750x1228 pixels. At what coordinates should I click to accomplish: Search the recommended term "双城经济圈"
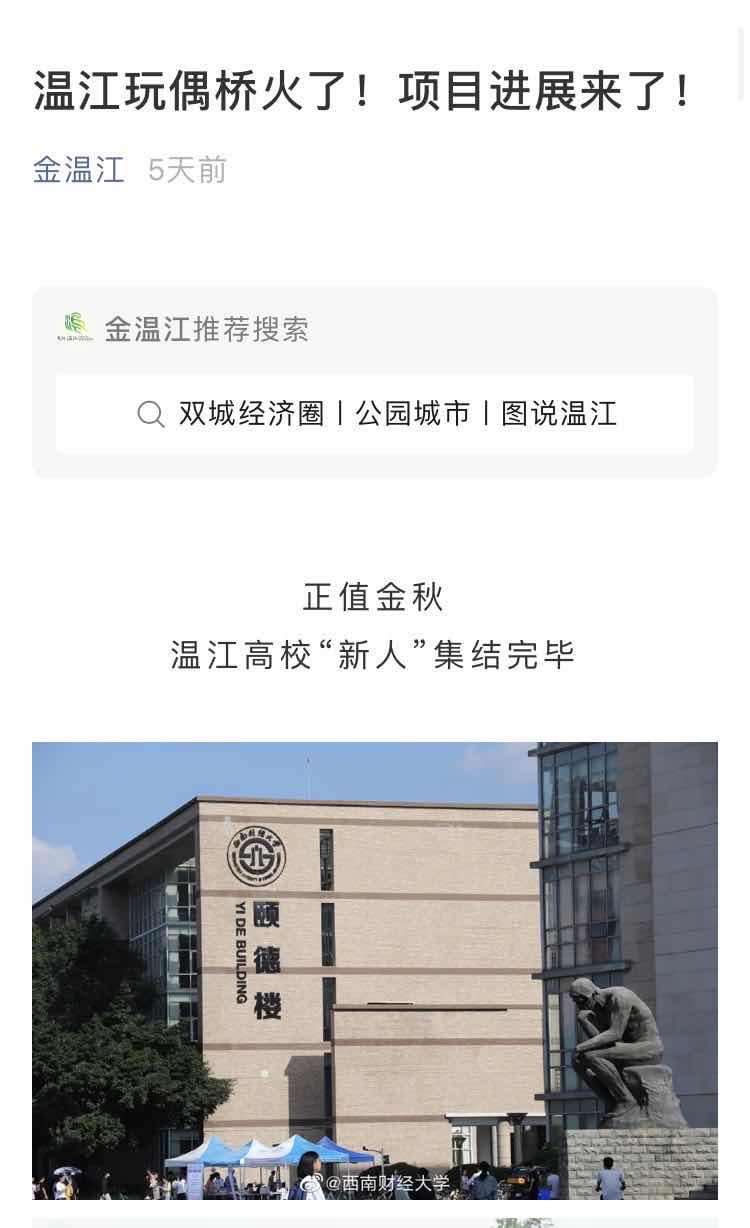click(249, 413)
